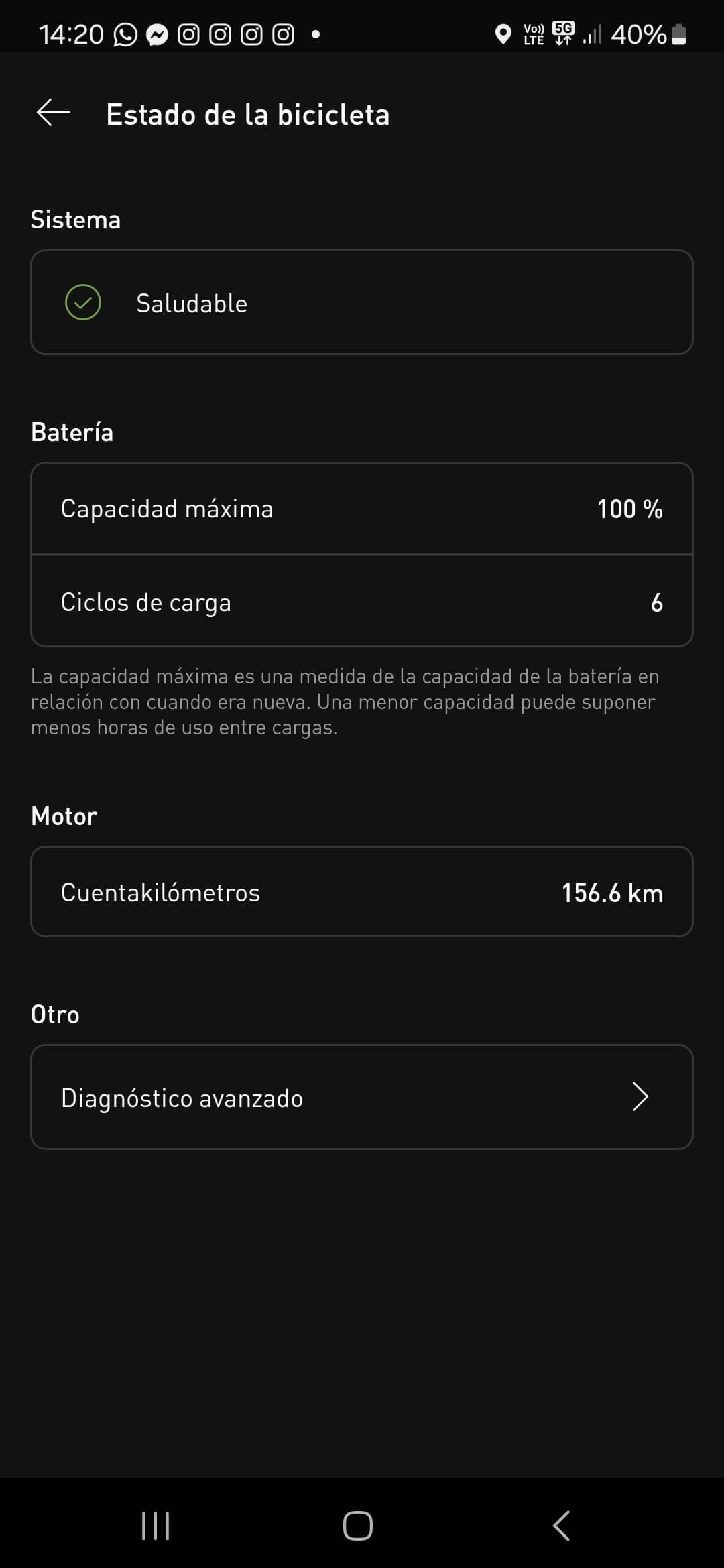Screen dimensions: 724x1568
Task: Open recent apps from navigation bar
Action: click(156, 1526)
